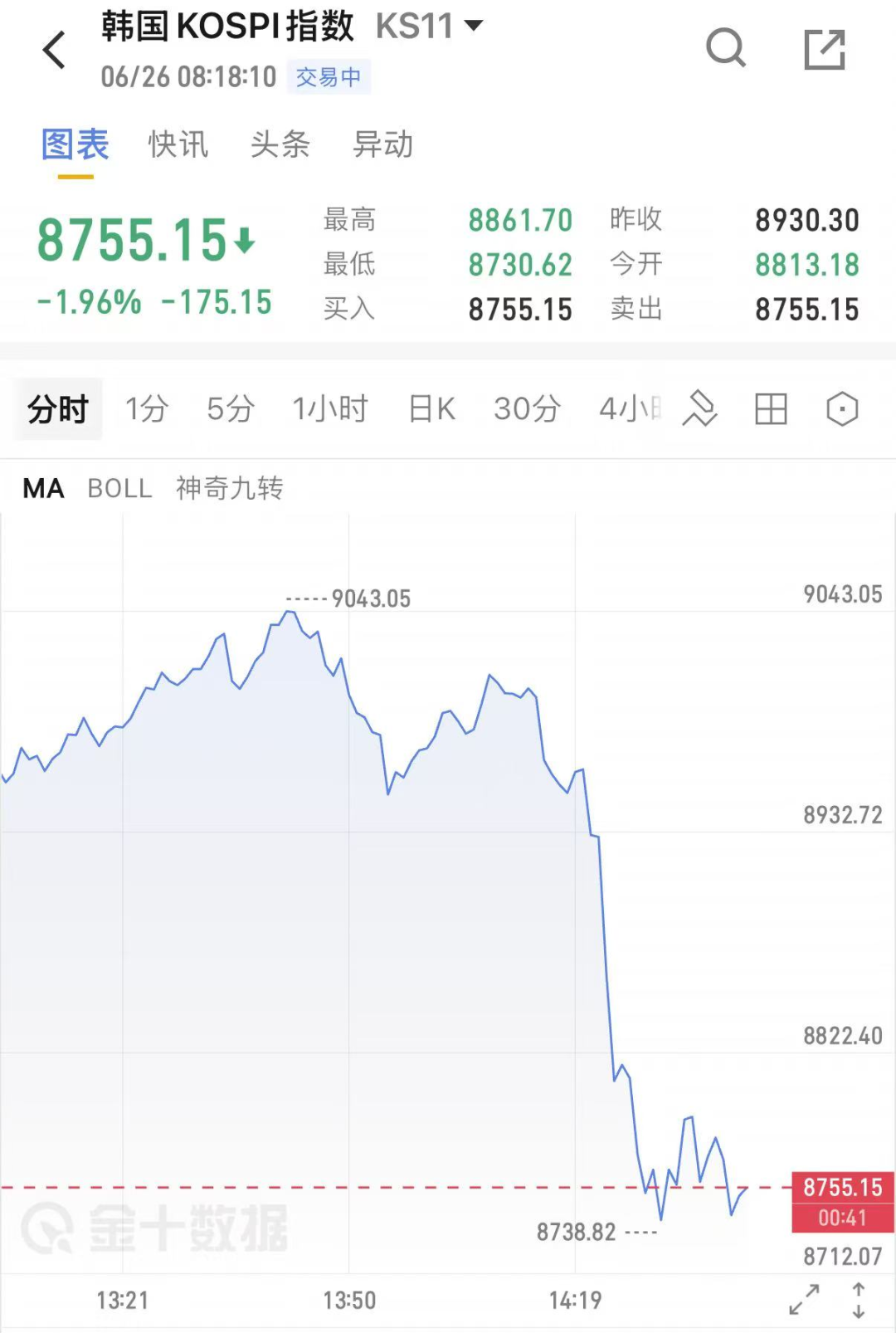This screenshot has height=1333, width=896.
Task: Show the 日K daily candlestick chart
Action: (x=431, y=408)
